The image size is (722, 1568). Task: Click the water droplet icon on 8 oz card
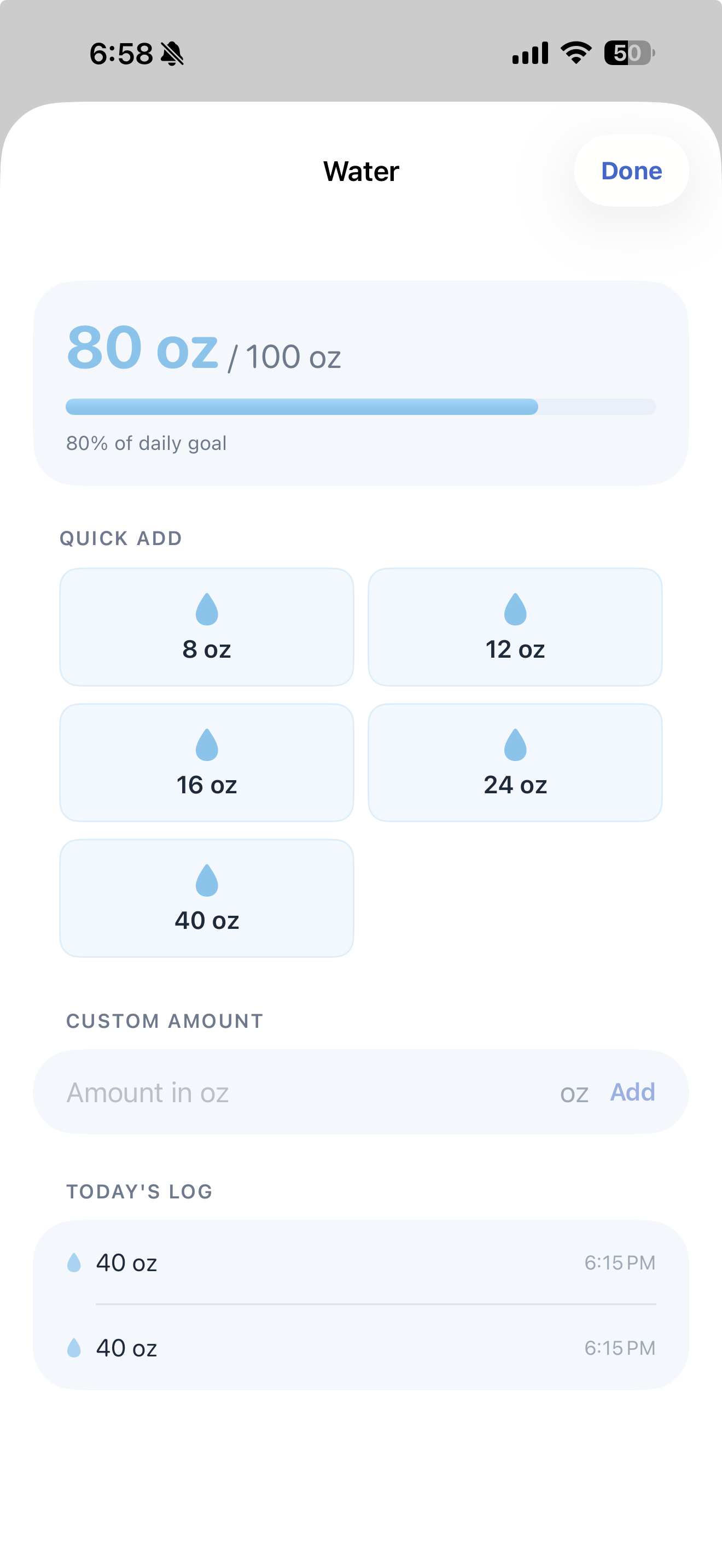point(206,610)
